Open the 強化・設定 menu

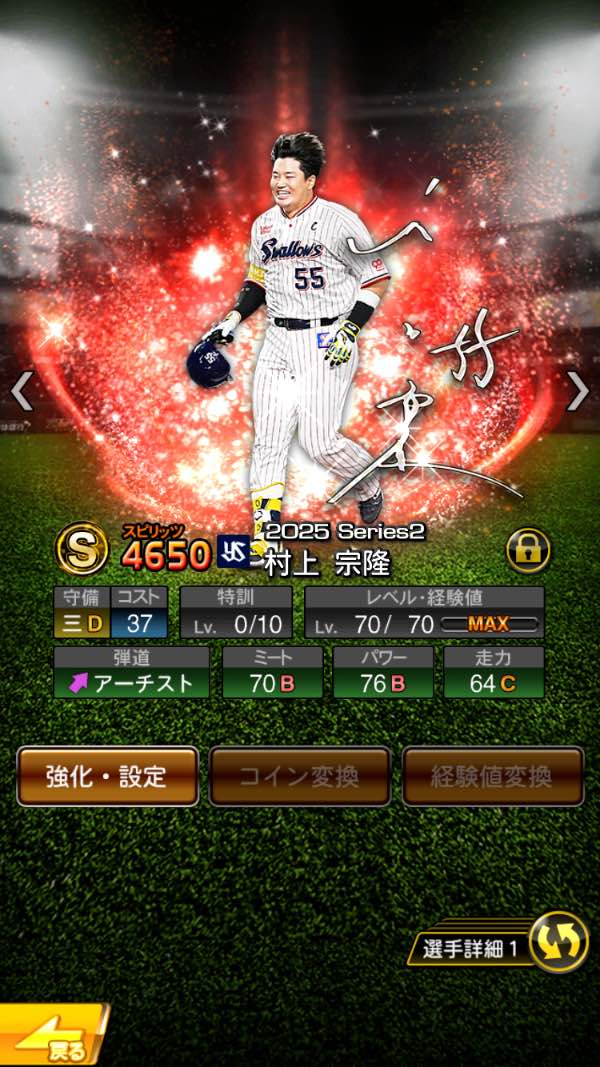point(107,776)
